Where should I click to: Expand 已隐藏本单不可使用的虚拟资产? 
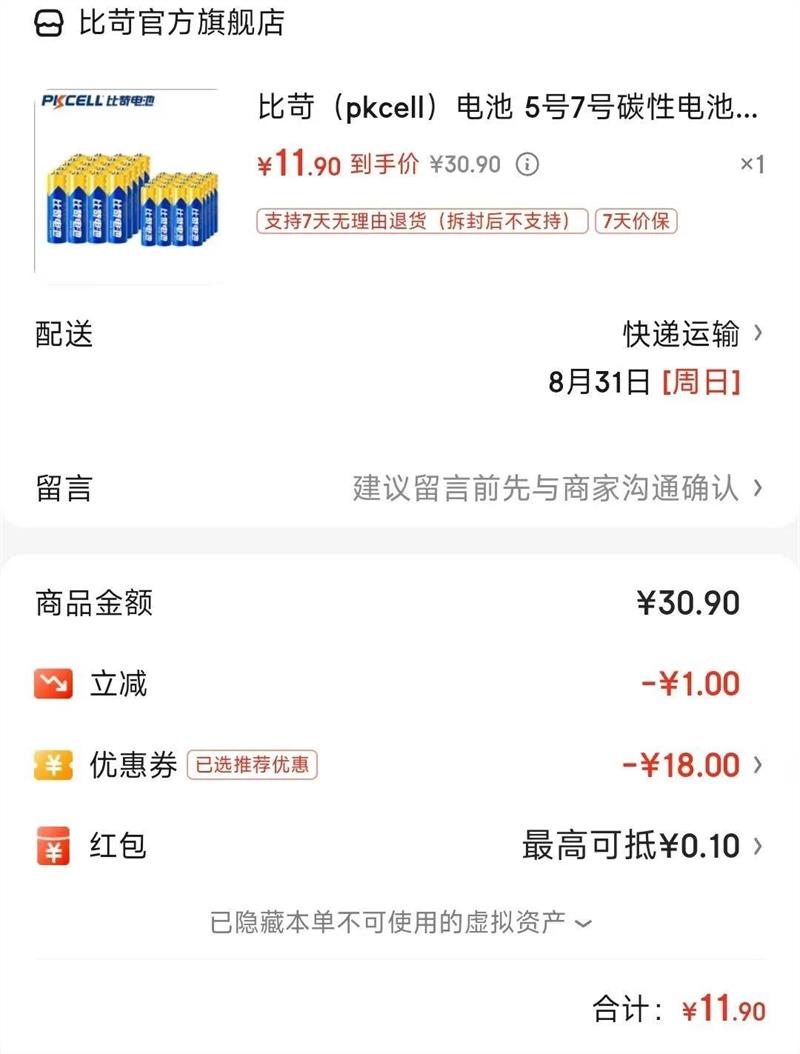[x=400, y=922]
